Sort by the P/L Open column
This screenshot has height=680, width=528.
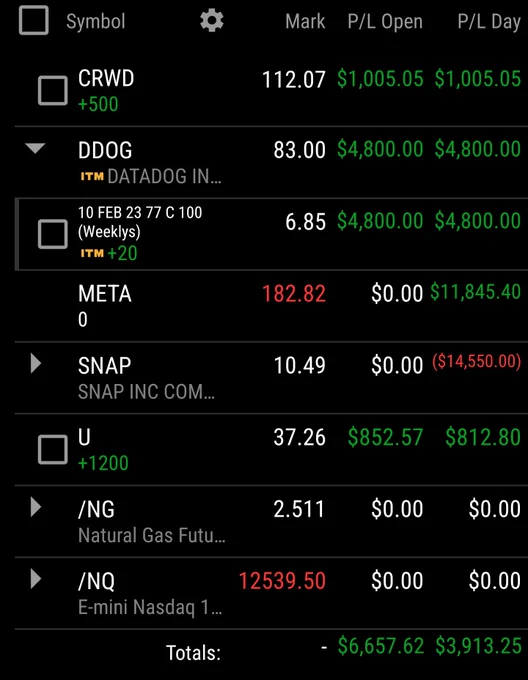pyautogui.click(x=385, y=21)
